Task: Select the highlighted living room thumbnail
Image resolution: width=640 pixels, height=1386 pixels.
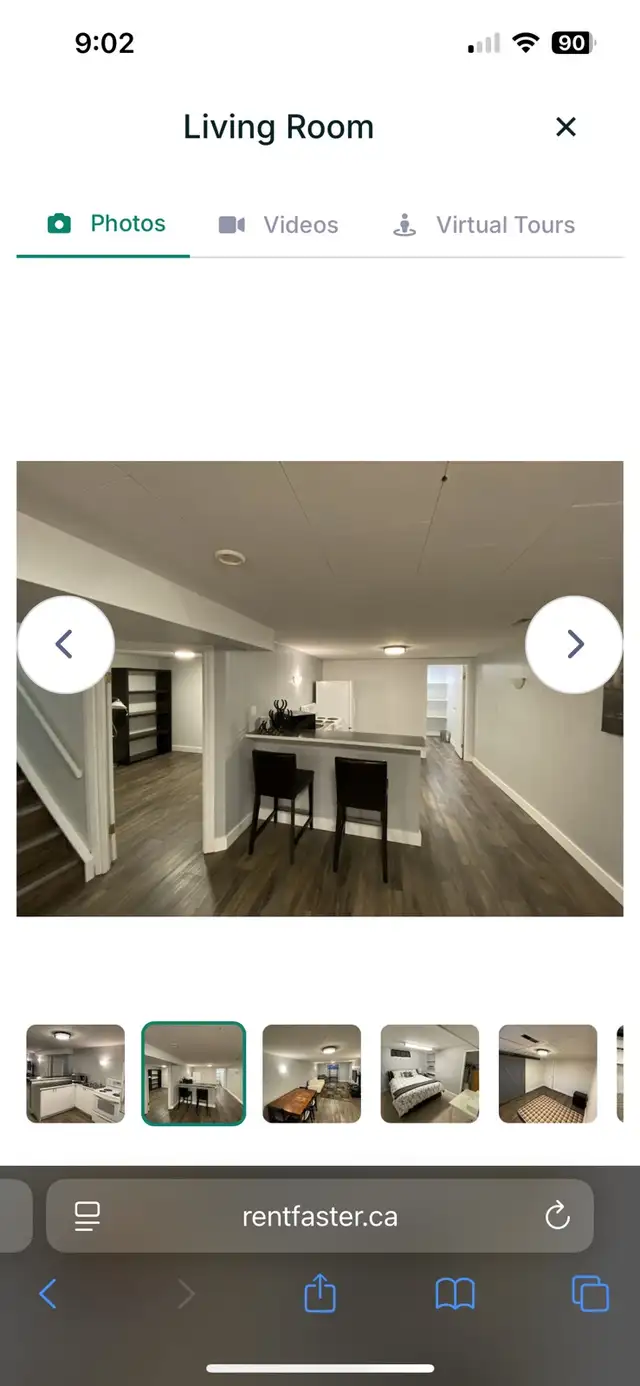Action: 193,1073
